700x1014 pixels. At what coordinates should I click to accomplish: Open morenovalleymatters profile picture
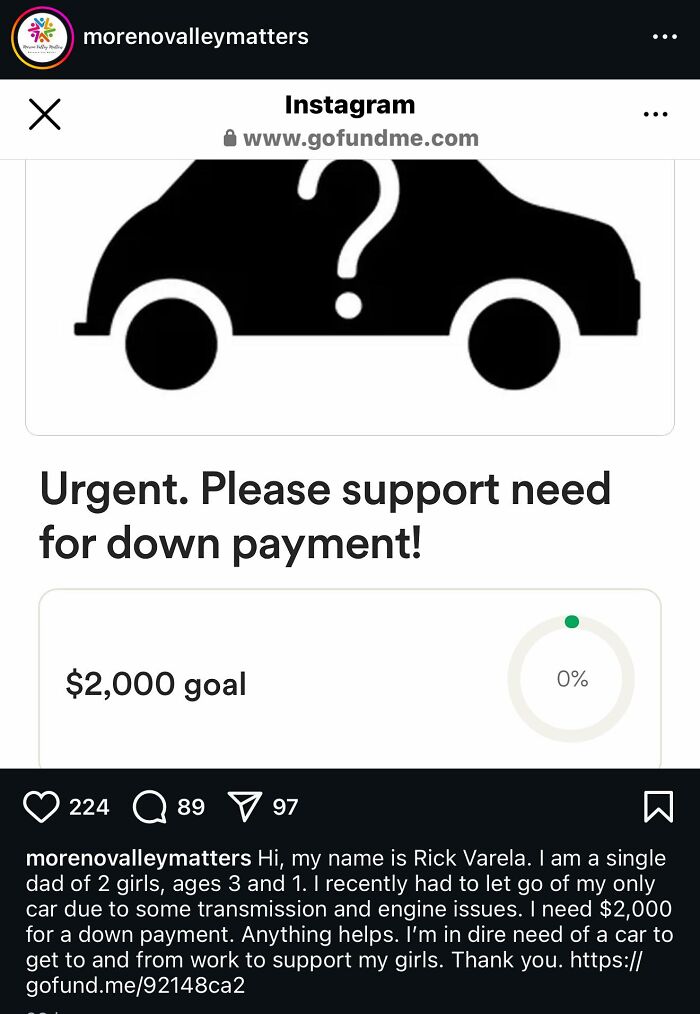[x=41, y=38]
